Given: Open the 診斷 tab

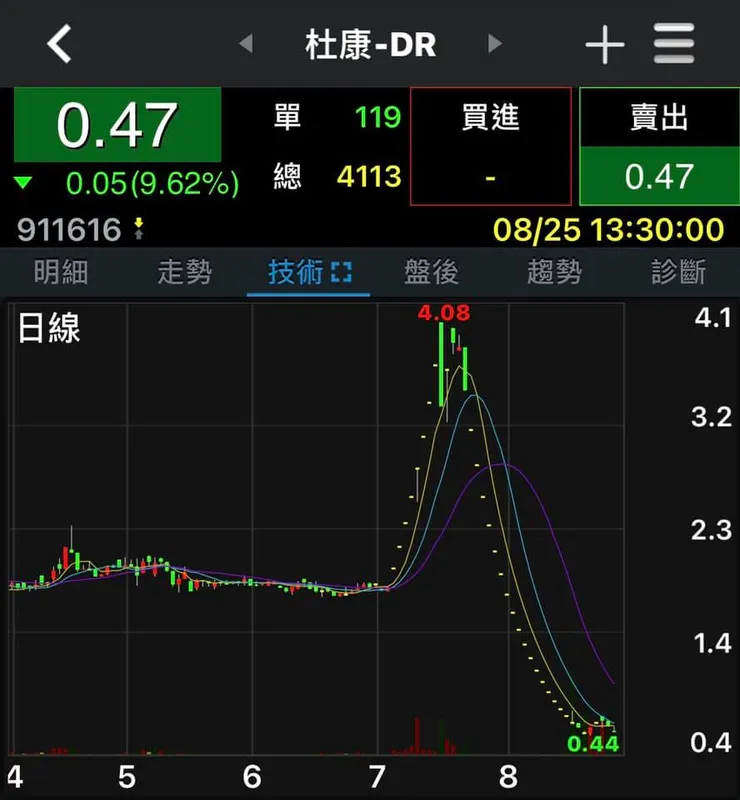Looking at the screenshot, I should click(677, 272).
